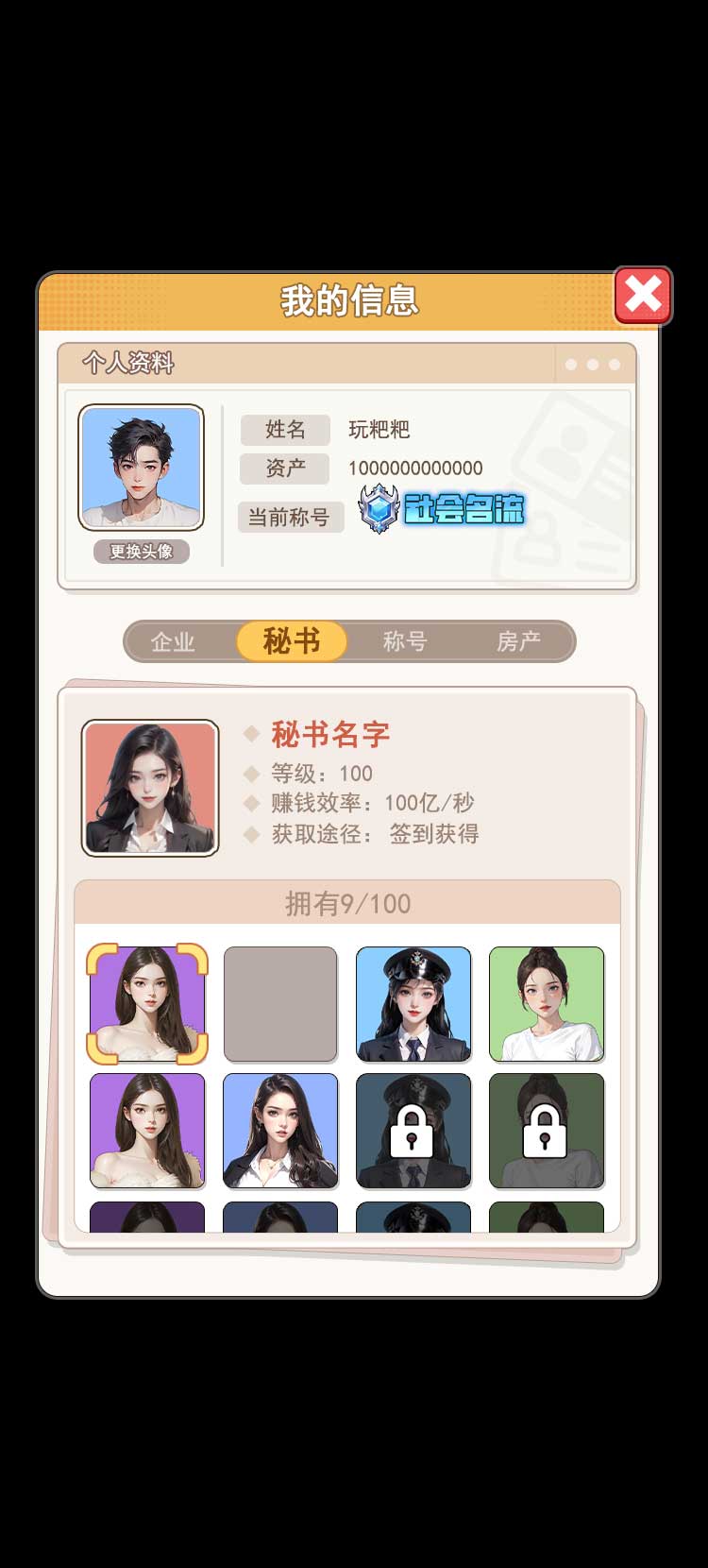Tap the locked police-cap secretary tile
The image size is (708, 1568).
(x=413, y=1131)
